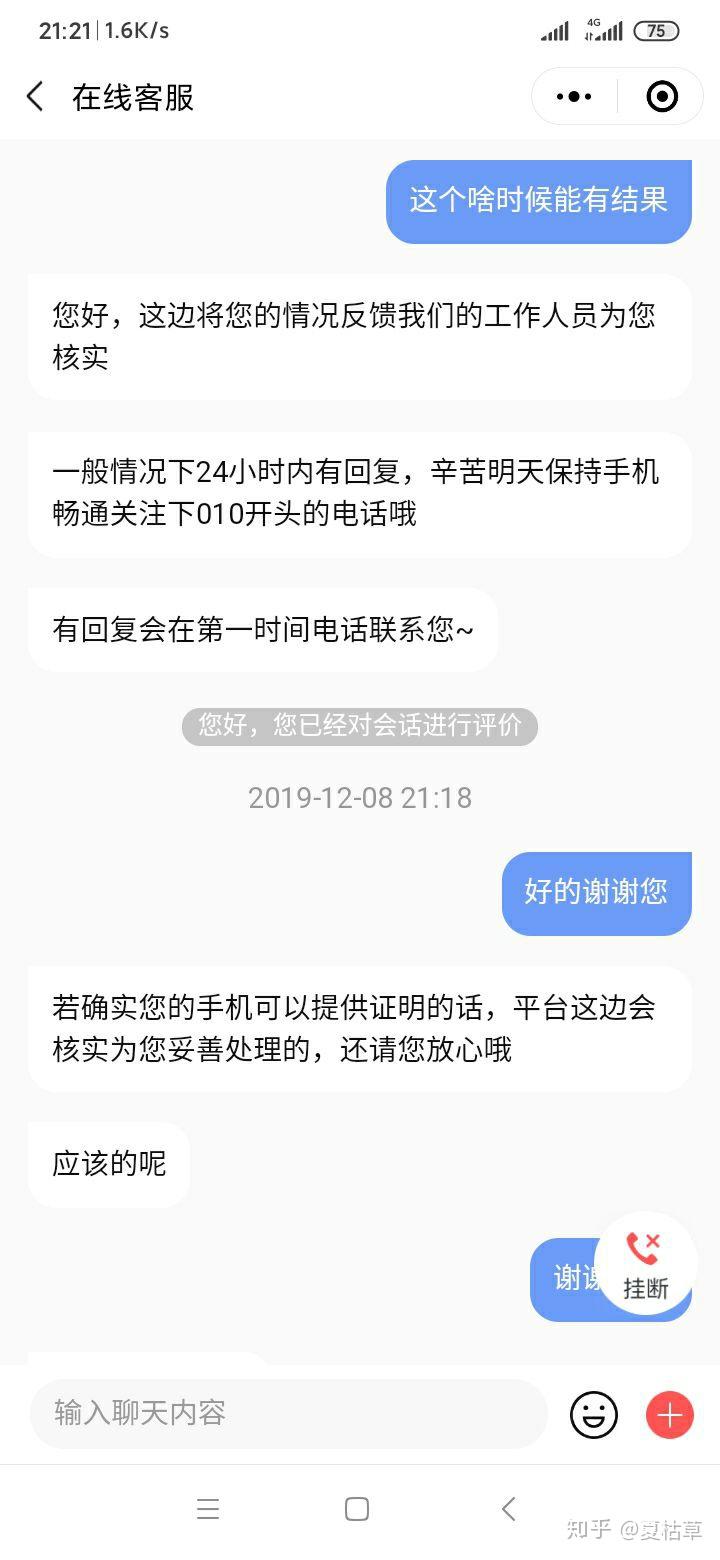This screenshot has height=1560, width=720.
Task: Open recent apps from the navigation bar
Action: pyautogui.click(x=208, y=1509)
